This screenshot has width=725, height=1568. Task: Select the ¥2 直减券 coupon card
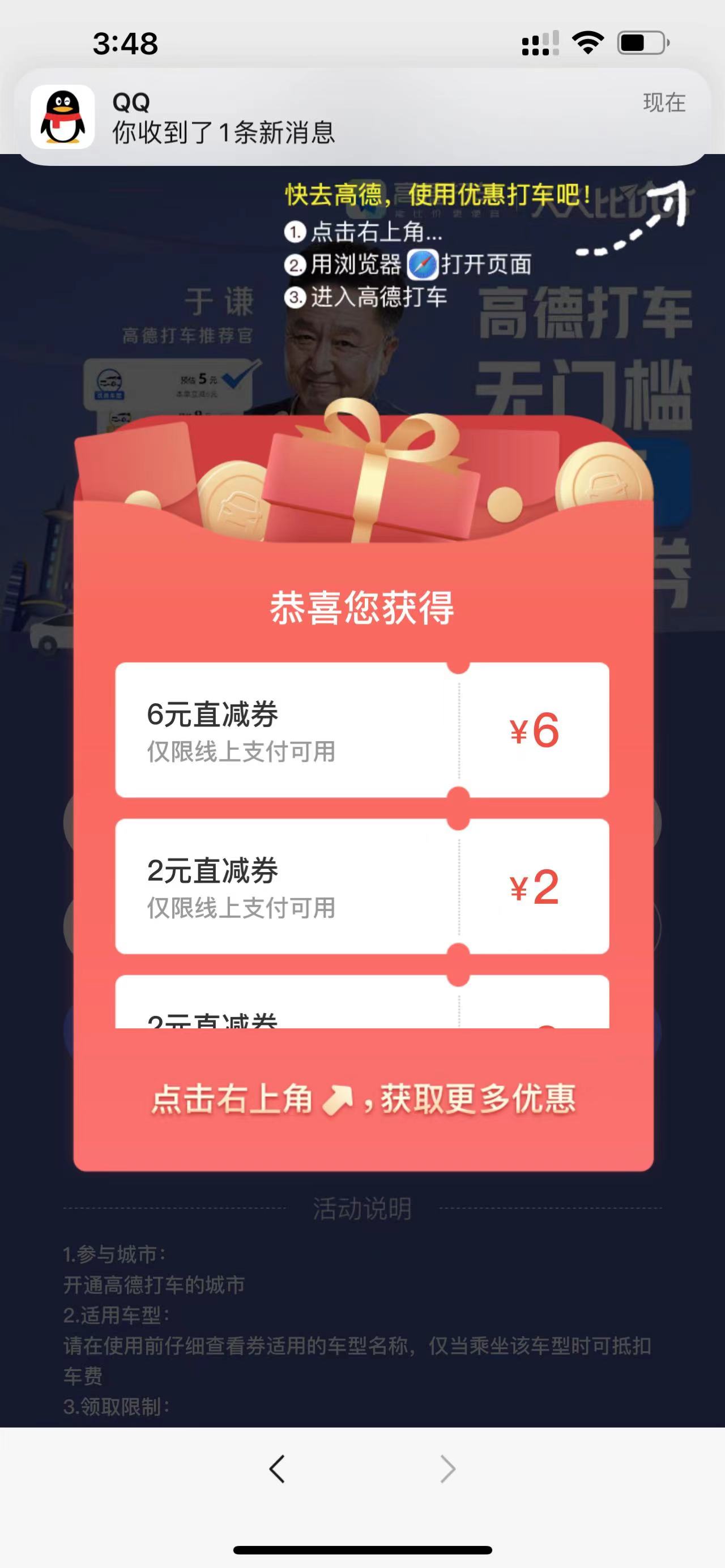[x=361, y=886]
